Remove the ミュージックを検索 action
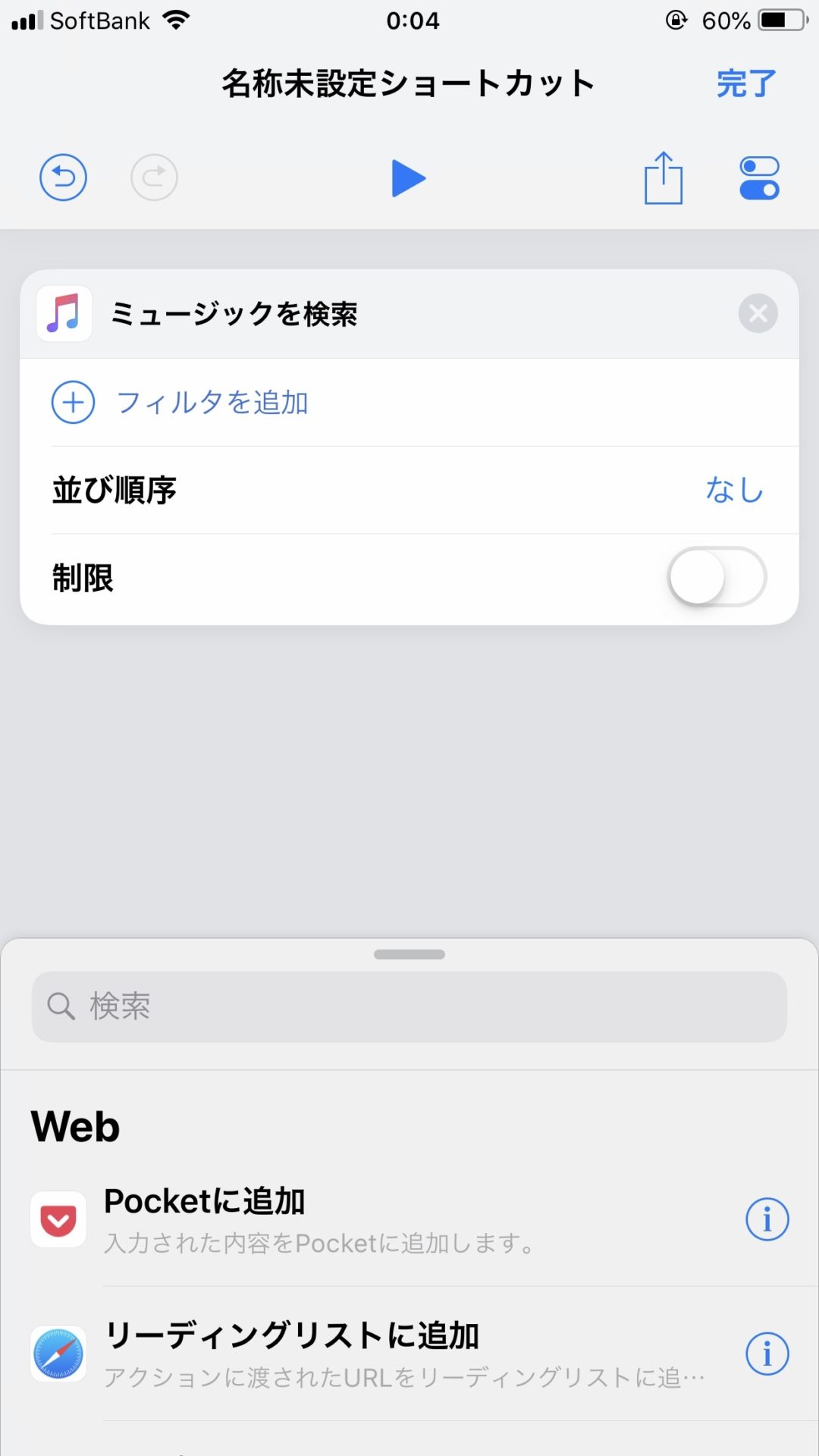The height and width of the screenshot is (1456, 819). pyautogui.click(x=758, y=313)
